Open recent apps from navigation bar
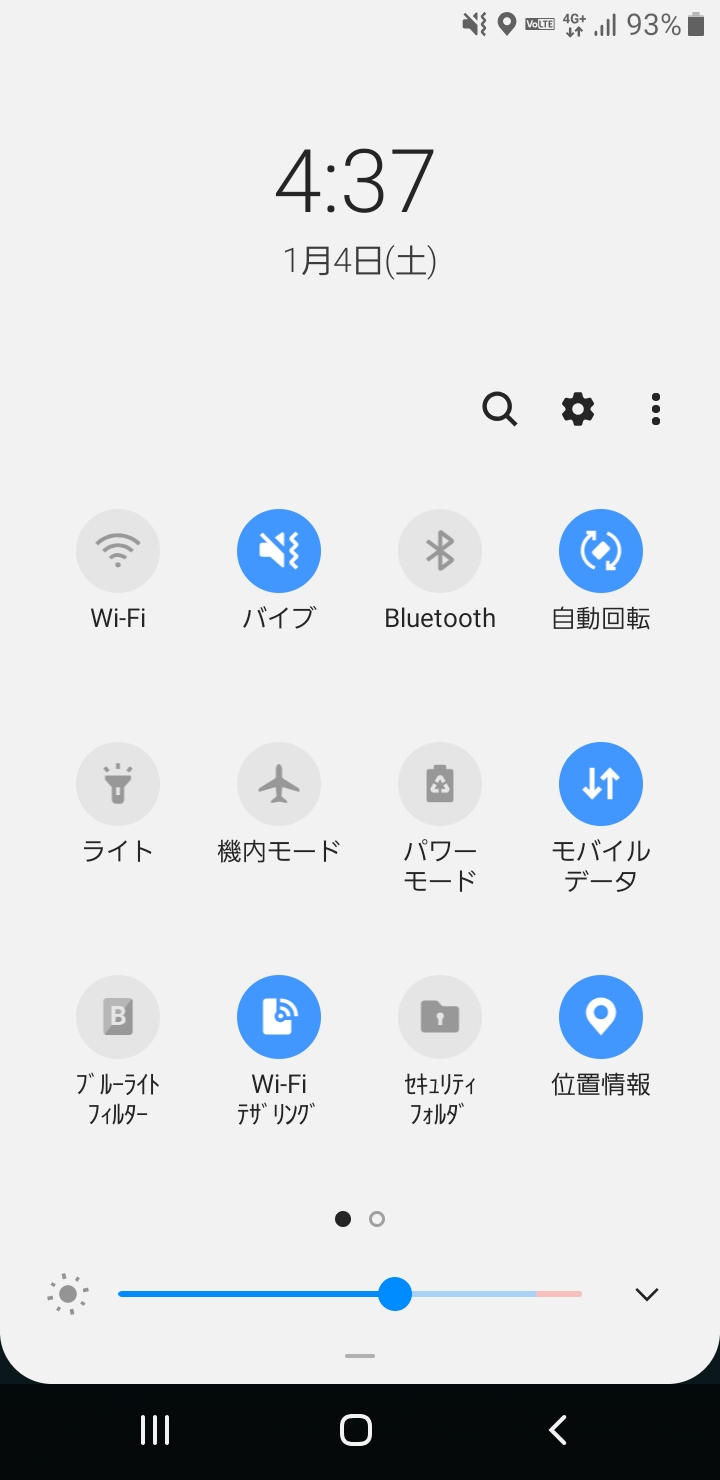 [x=155, y=1430]
